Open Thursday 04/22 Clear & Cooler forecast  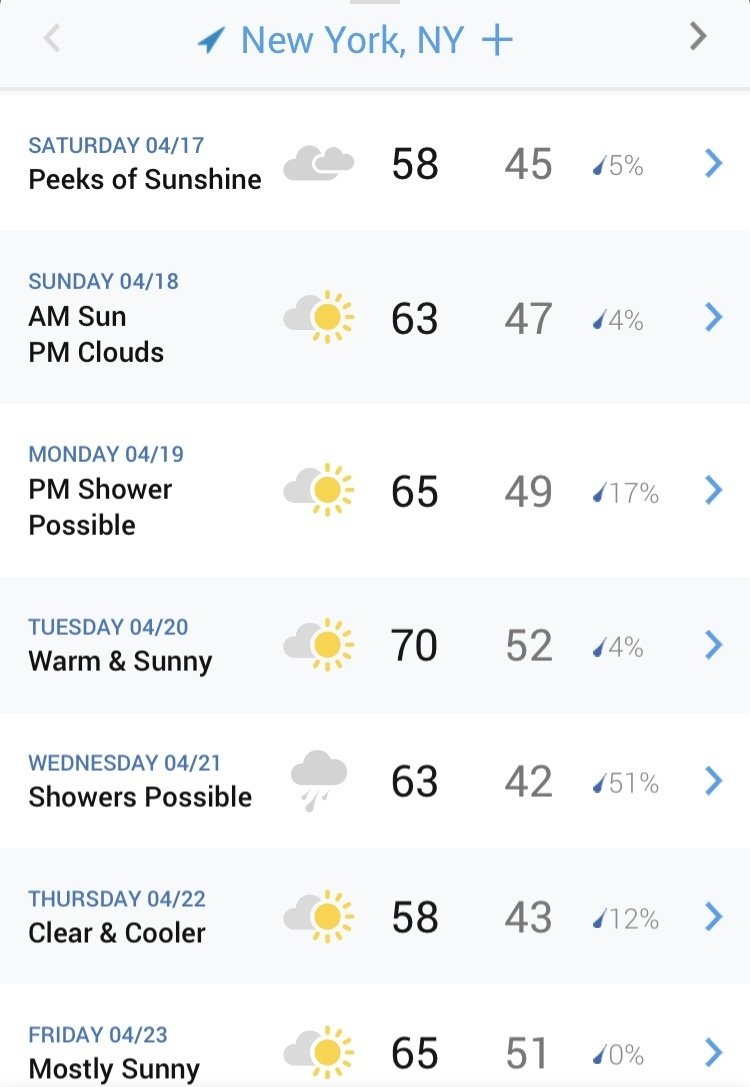point(713,916)
